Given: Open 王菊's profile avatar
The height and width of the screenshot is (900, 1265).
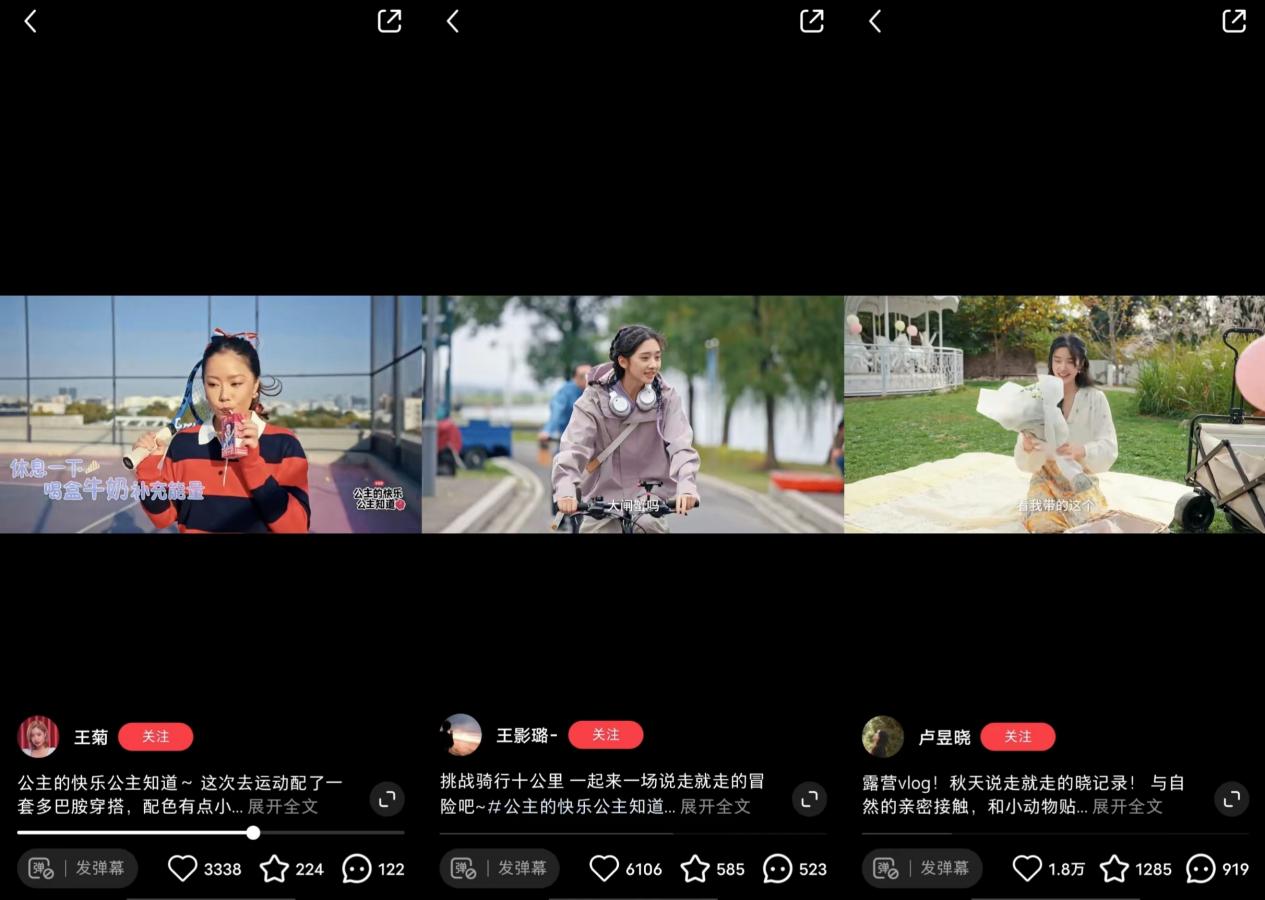Looking at the screenshot, I should click(38, 737).
